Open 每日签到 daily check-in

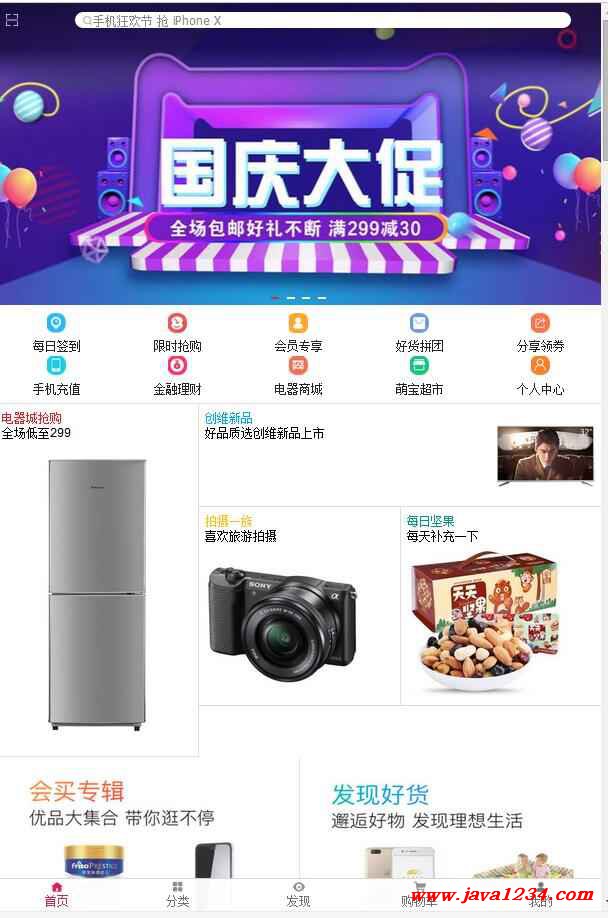[56, 333]
